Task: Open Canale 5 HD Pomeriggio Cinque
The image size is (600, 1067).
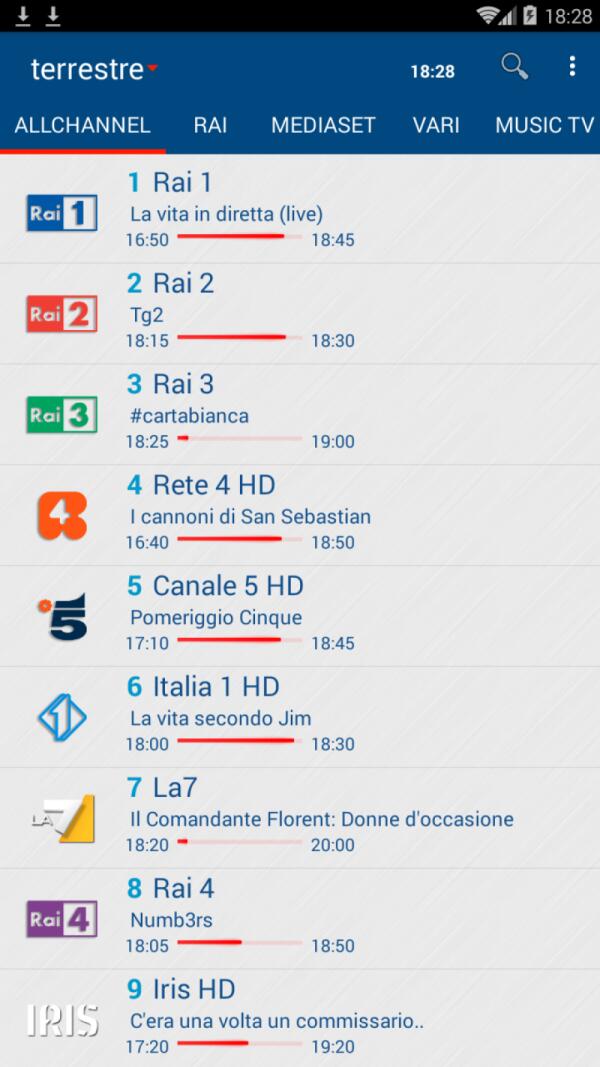Action: click(300, 615)
